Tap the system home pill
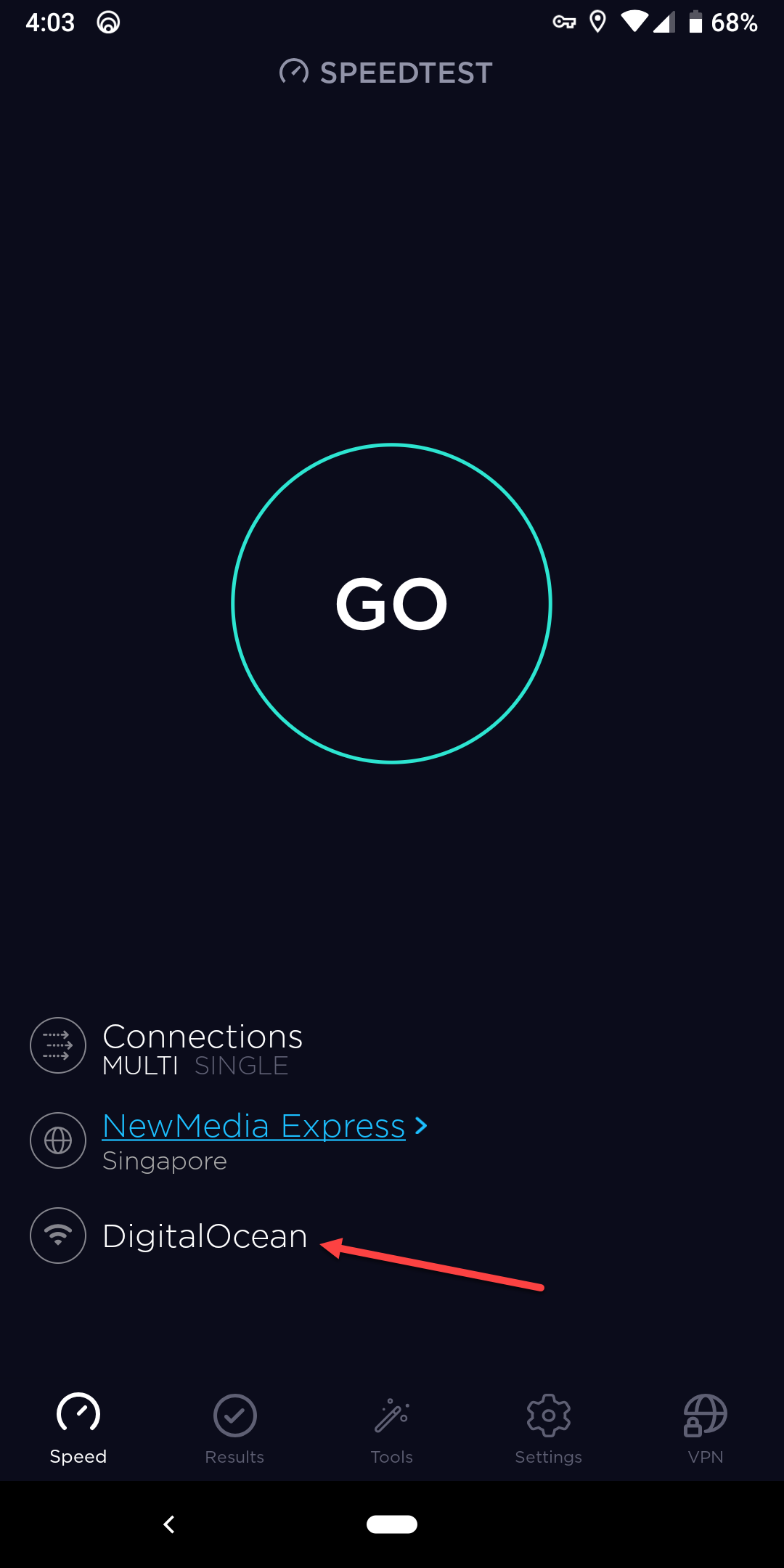784x1568 pixels. pos(392,1524)
